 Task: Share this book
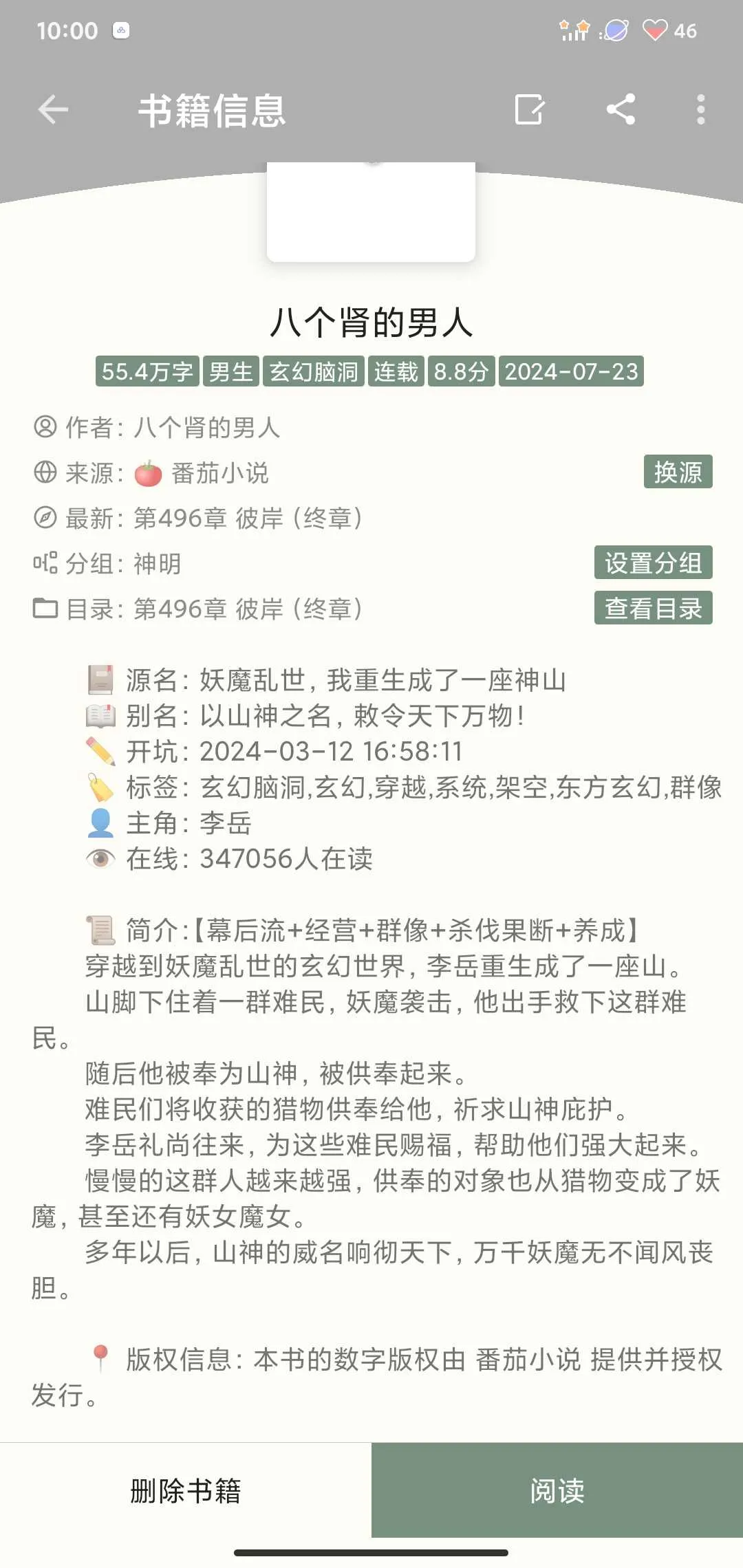[x=620, y=110]
